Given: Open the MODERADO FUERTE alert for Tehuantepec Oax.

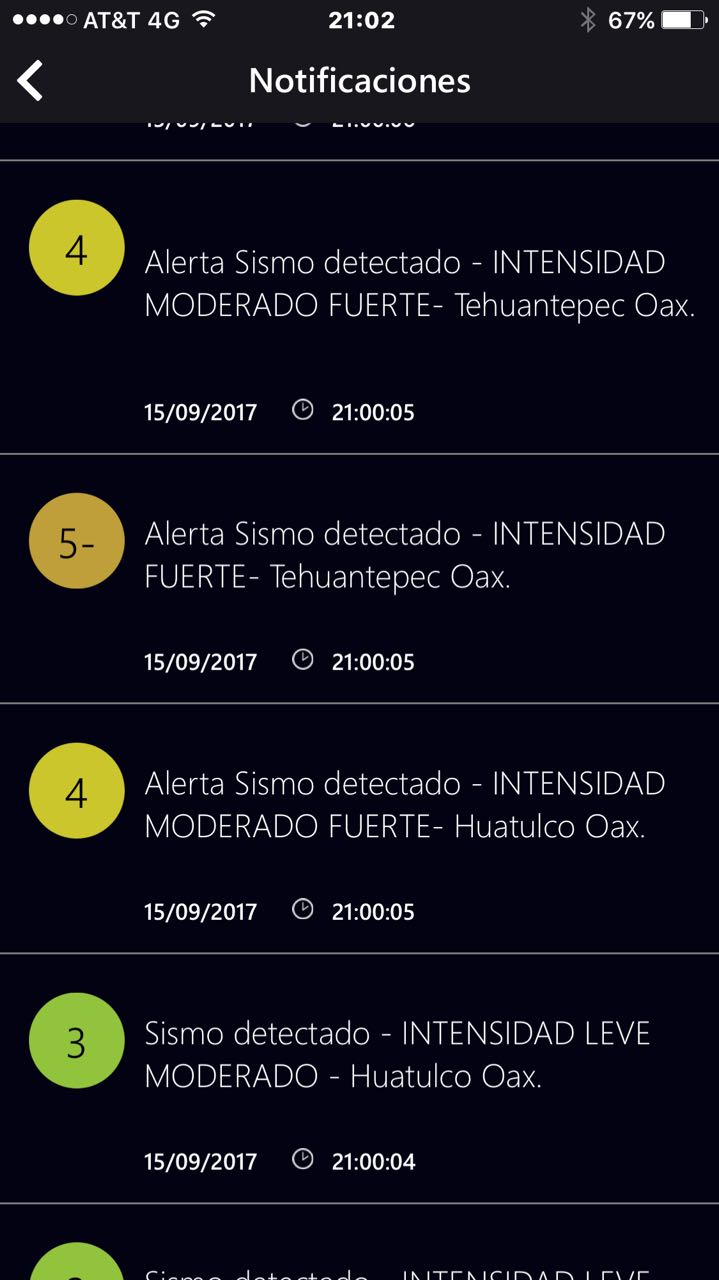Looking at the screenshot, I should point(419,284).
